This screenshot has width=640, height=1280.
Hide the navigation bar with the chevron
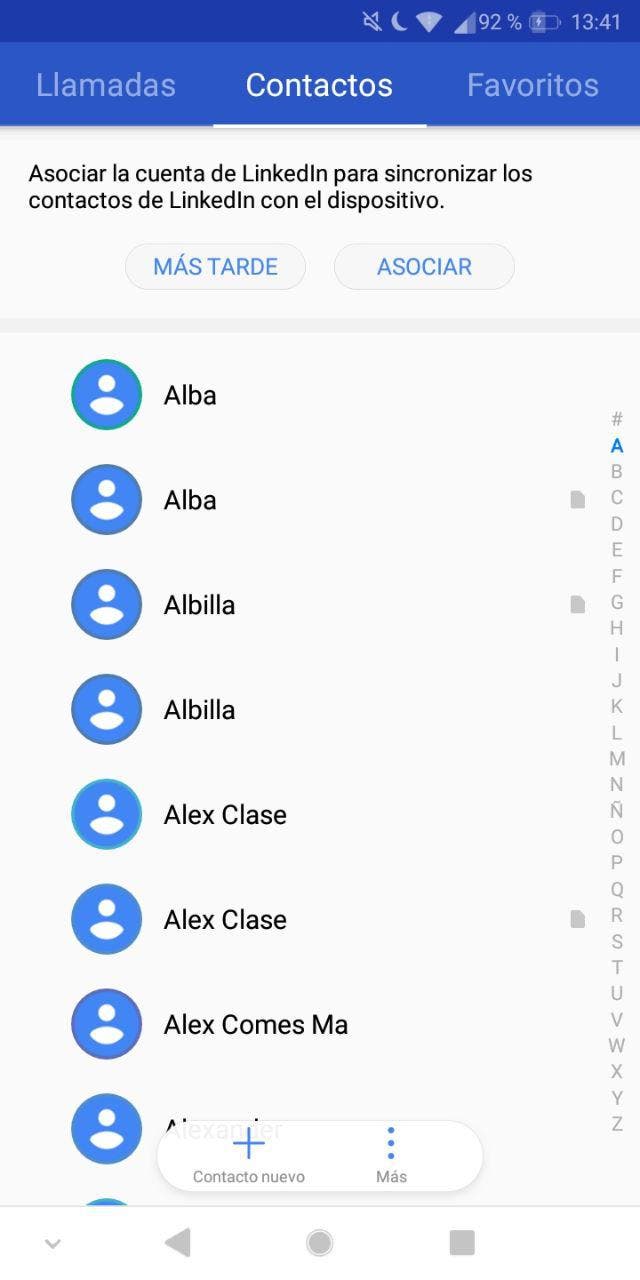click(x=53, y=1243)
